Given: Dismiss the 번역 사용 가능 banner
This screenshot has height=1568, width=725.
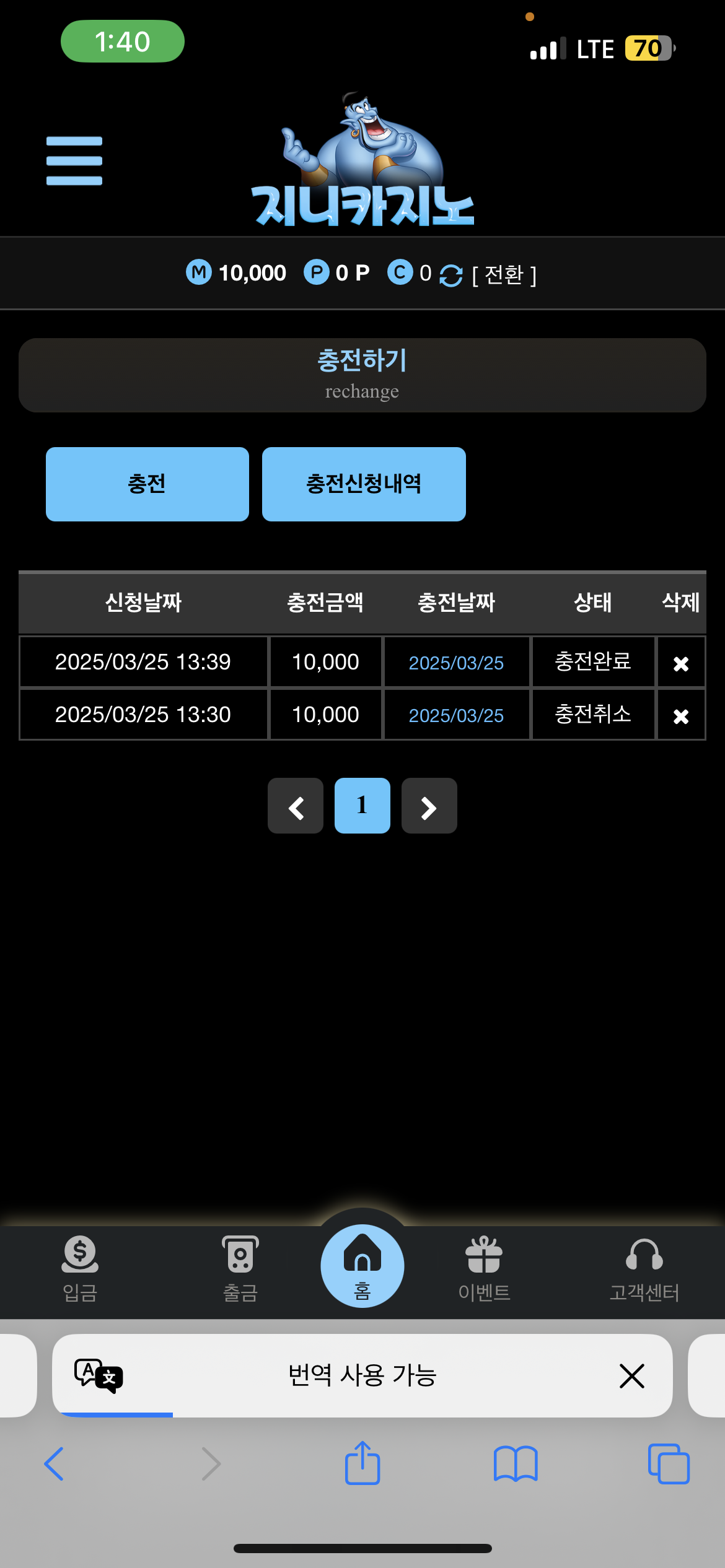Looking at the screenshot, I should click(632, 1375).
